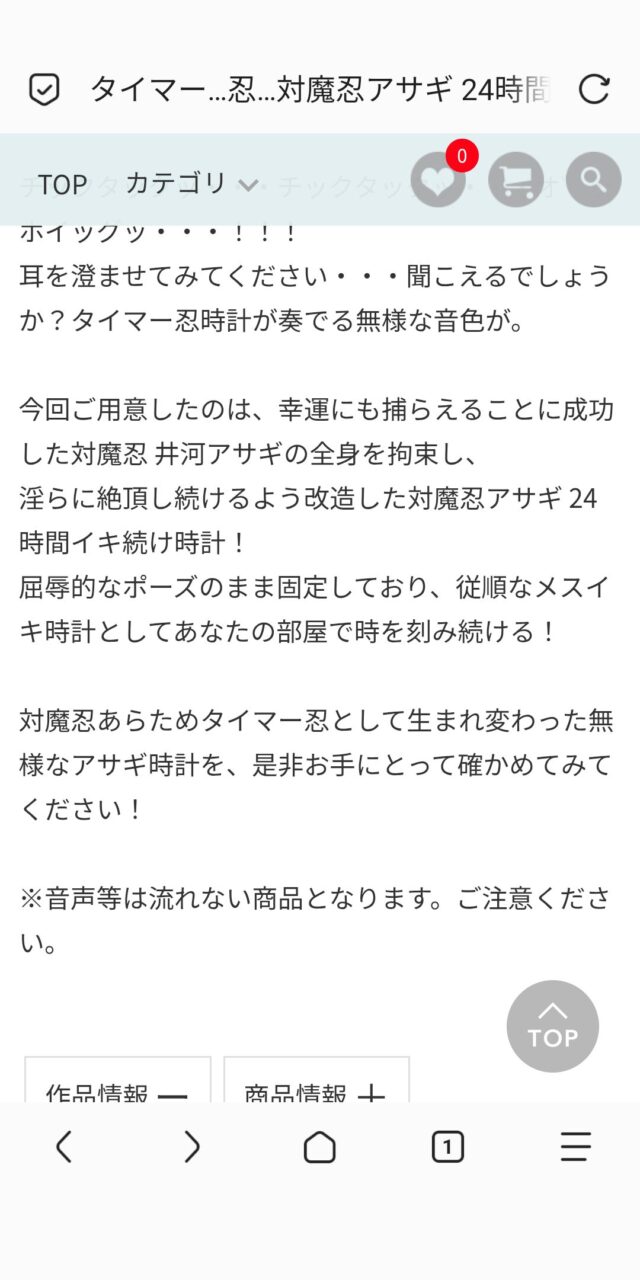Expand the 商品情報 section
Viewport: 640px width, 1280px height.
pyautogui.click(x=316, y=1088)
